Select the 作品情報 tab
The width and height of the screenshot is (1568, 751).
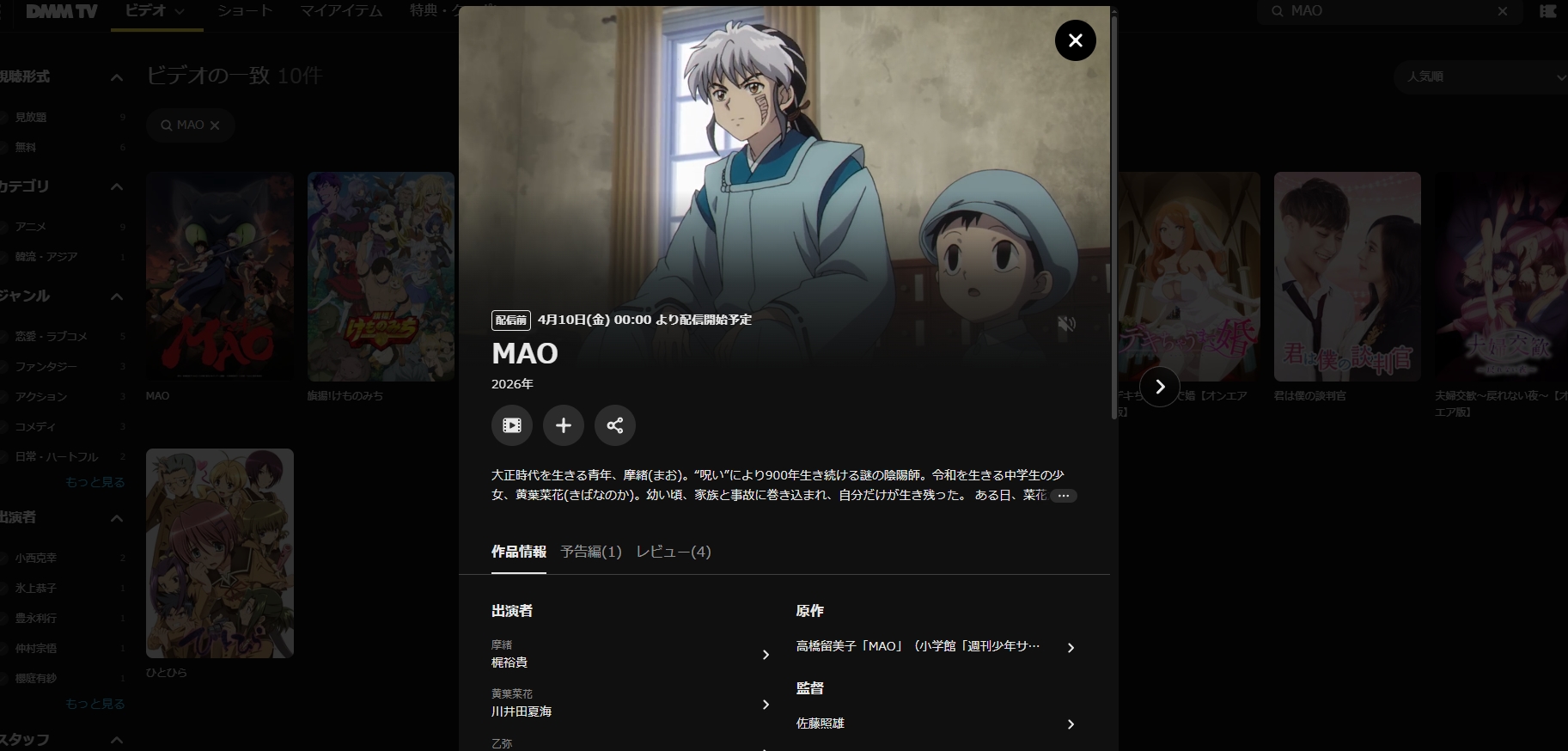pos(518,552)
